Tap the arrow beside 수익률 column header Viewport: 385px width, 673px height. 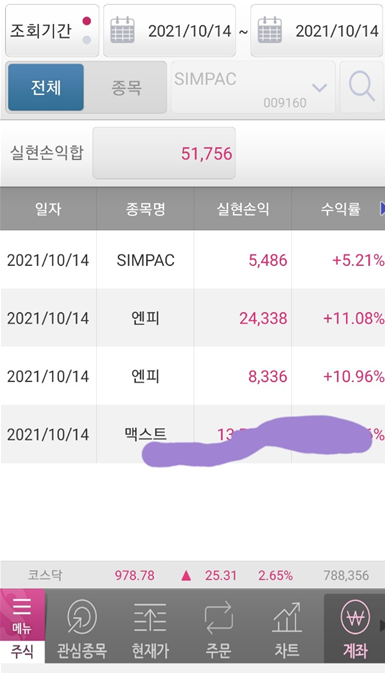tap(382, 209)
